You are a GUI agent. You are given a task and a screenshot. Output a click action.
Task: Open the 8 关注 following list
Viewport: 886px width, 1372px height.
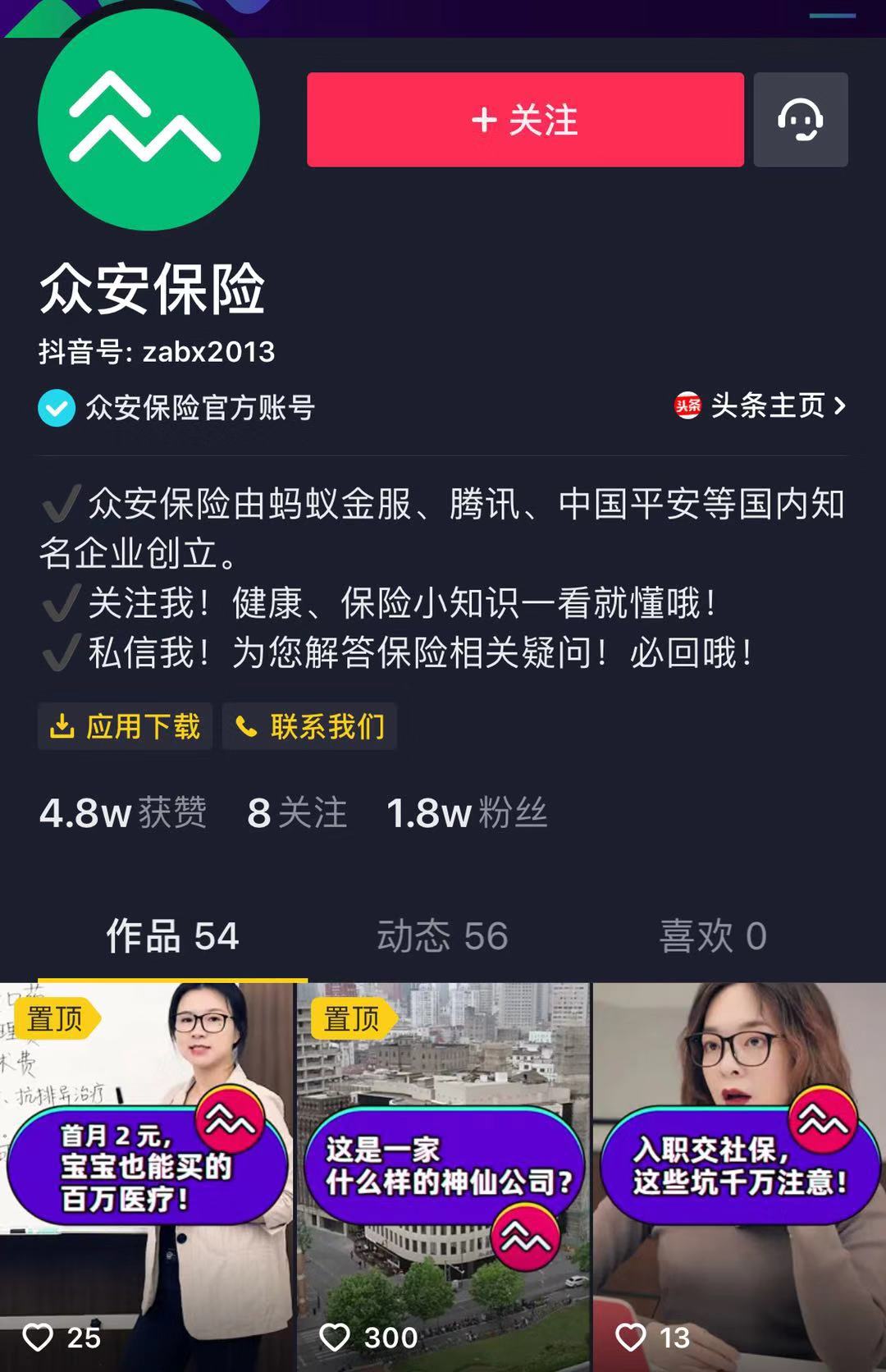point(297,813)
